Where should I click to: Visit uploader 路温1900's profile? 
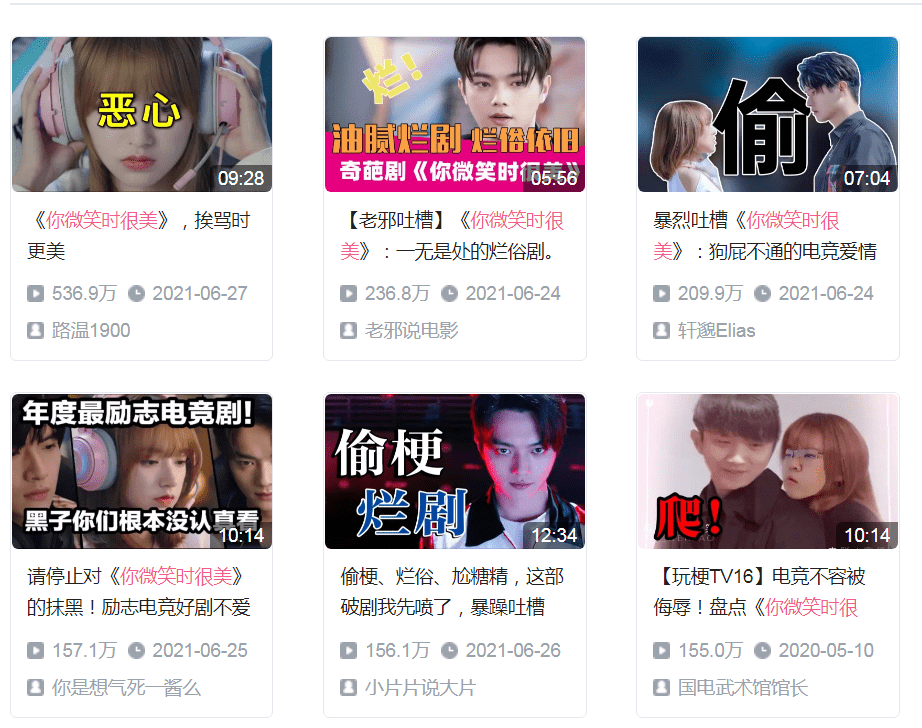(x=91, y=331)
